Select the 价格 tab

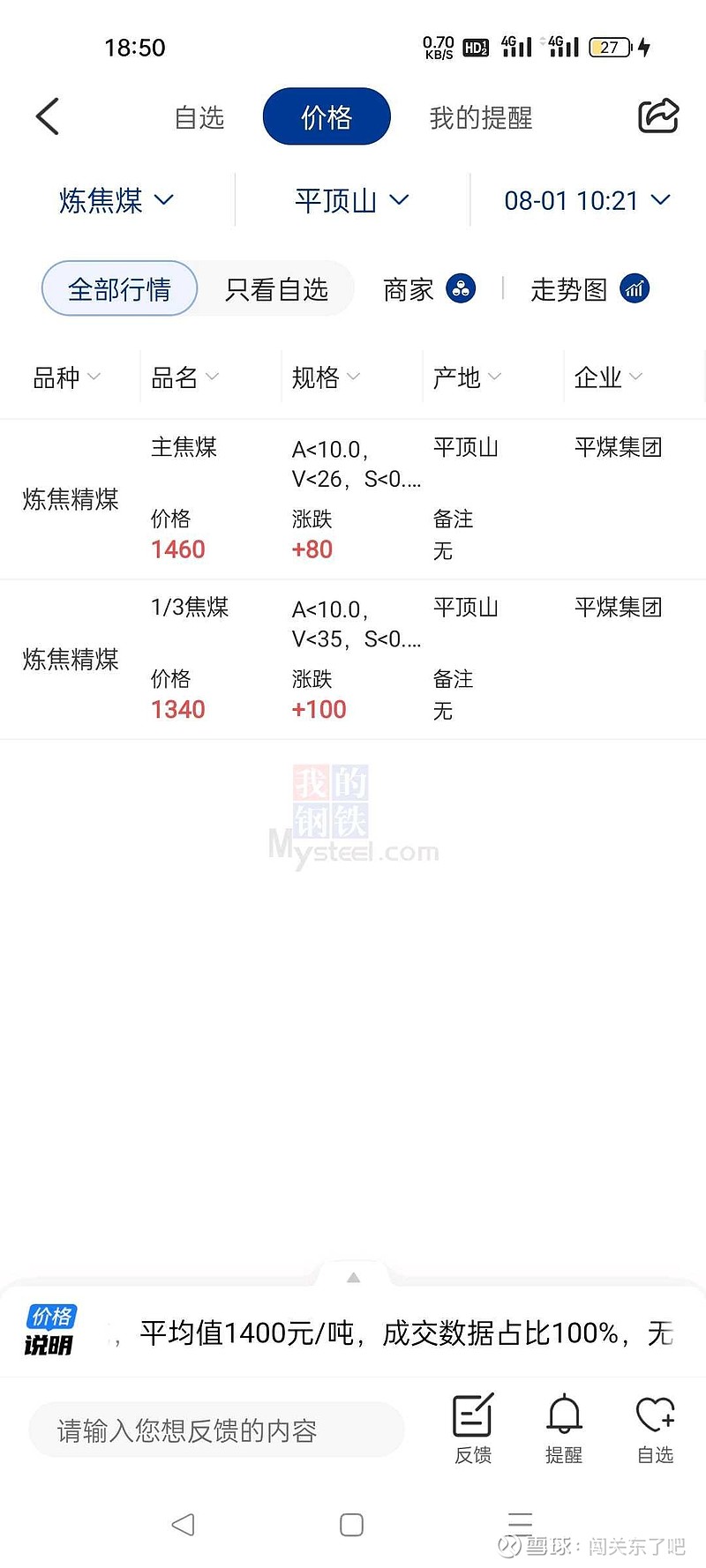[327, 116]
